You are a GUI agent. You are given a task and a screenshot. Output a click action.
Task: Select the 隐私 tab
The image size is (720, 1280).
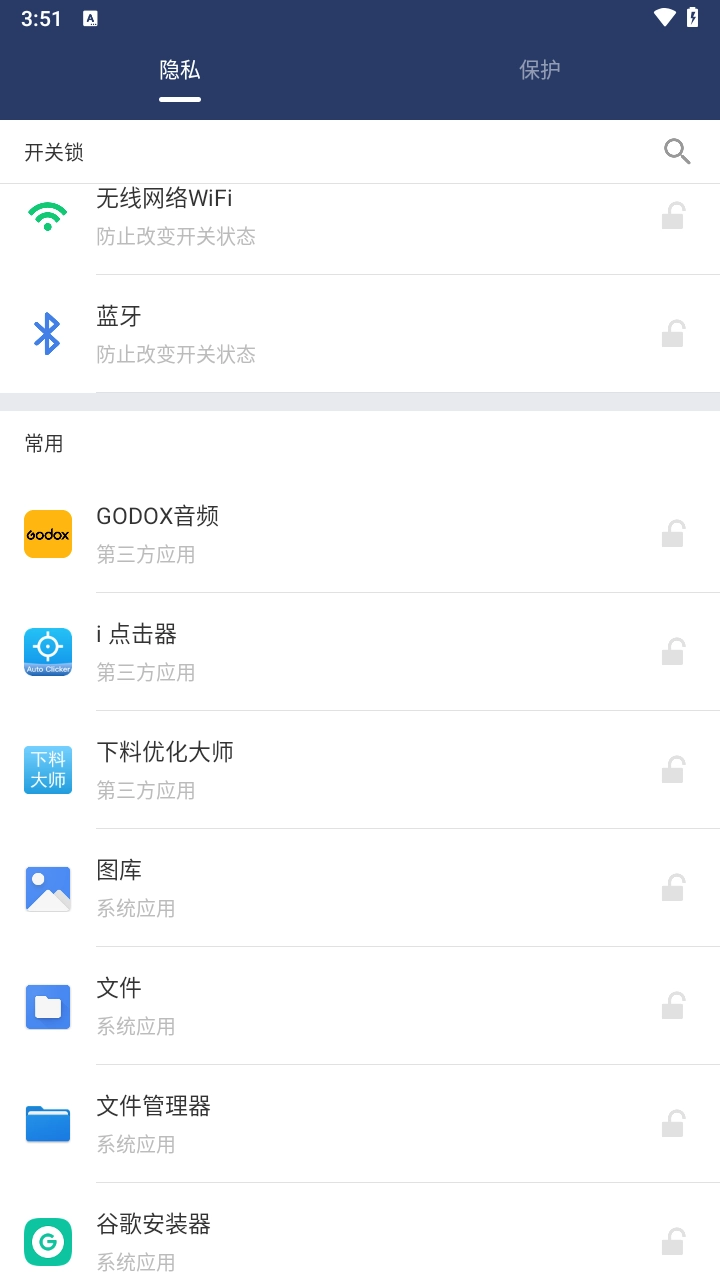click(x=180, y=70)
